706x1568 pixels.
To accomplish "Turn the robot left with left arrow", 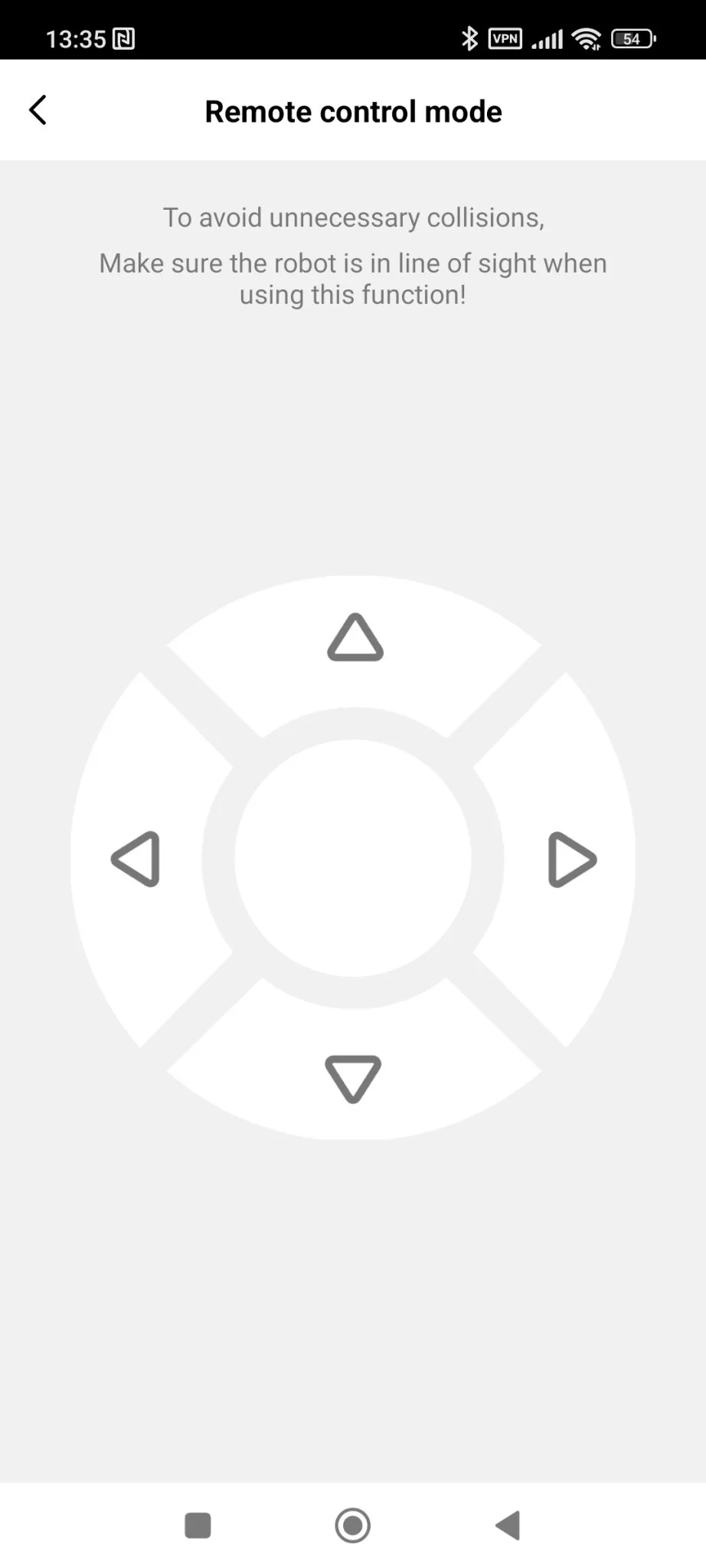I will [x=136, y=859].
